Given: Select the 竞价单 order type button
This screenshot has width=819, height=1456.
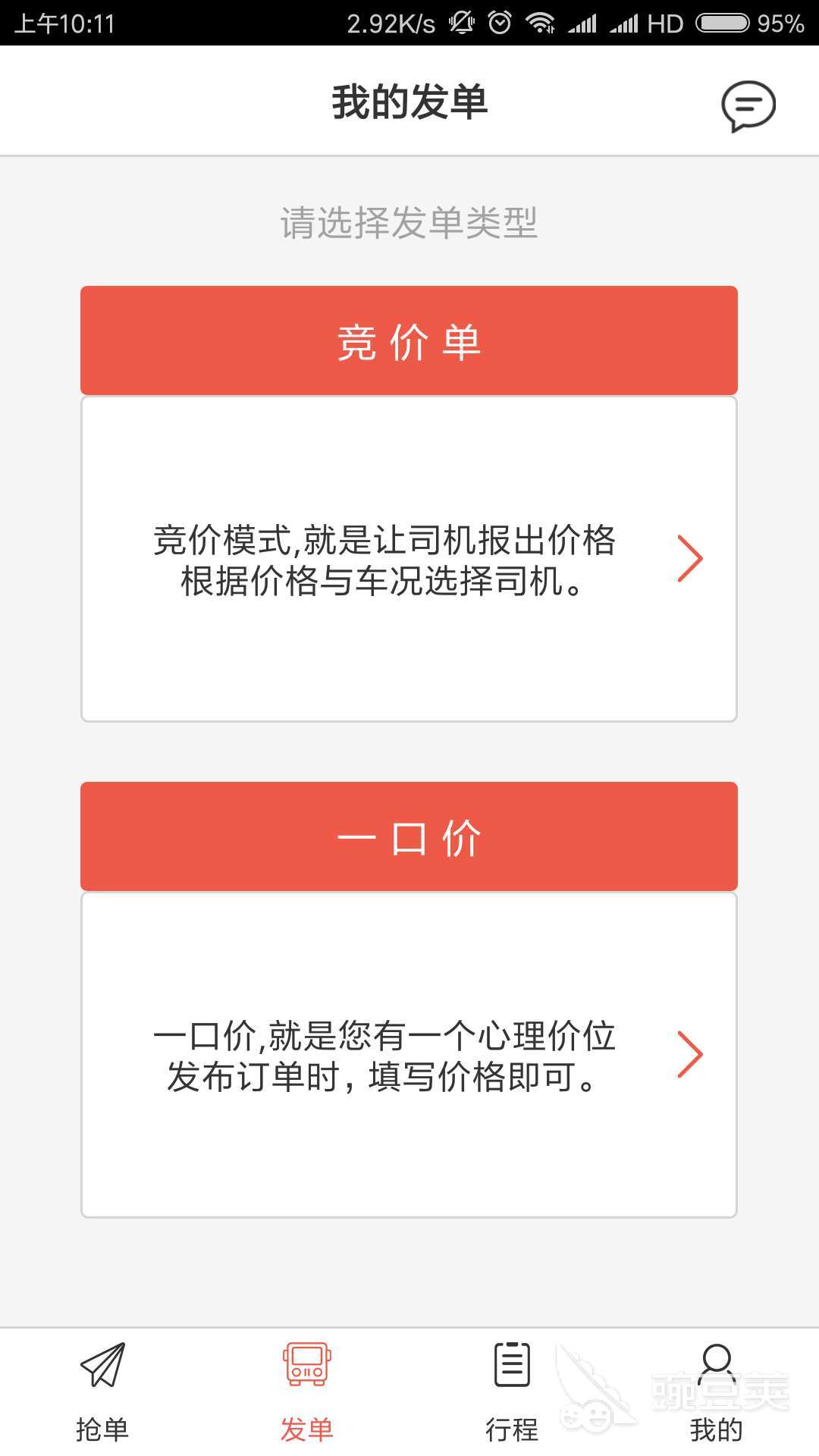Looking at the screenshot, I should click(x=409, y=340).
